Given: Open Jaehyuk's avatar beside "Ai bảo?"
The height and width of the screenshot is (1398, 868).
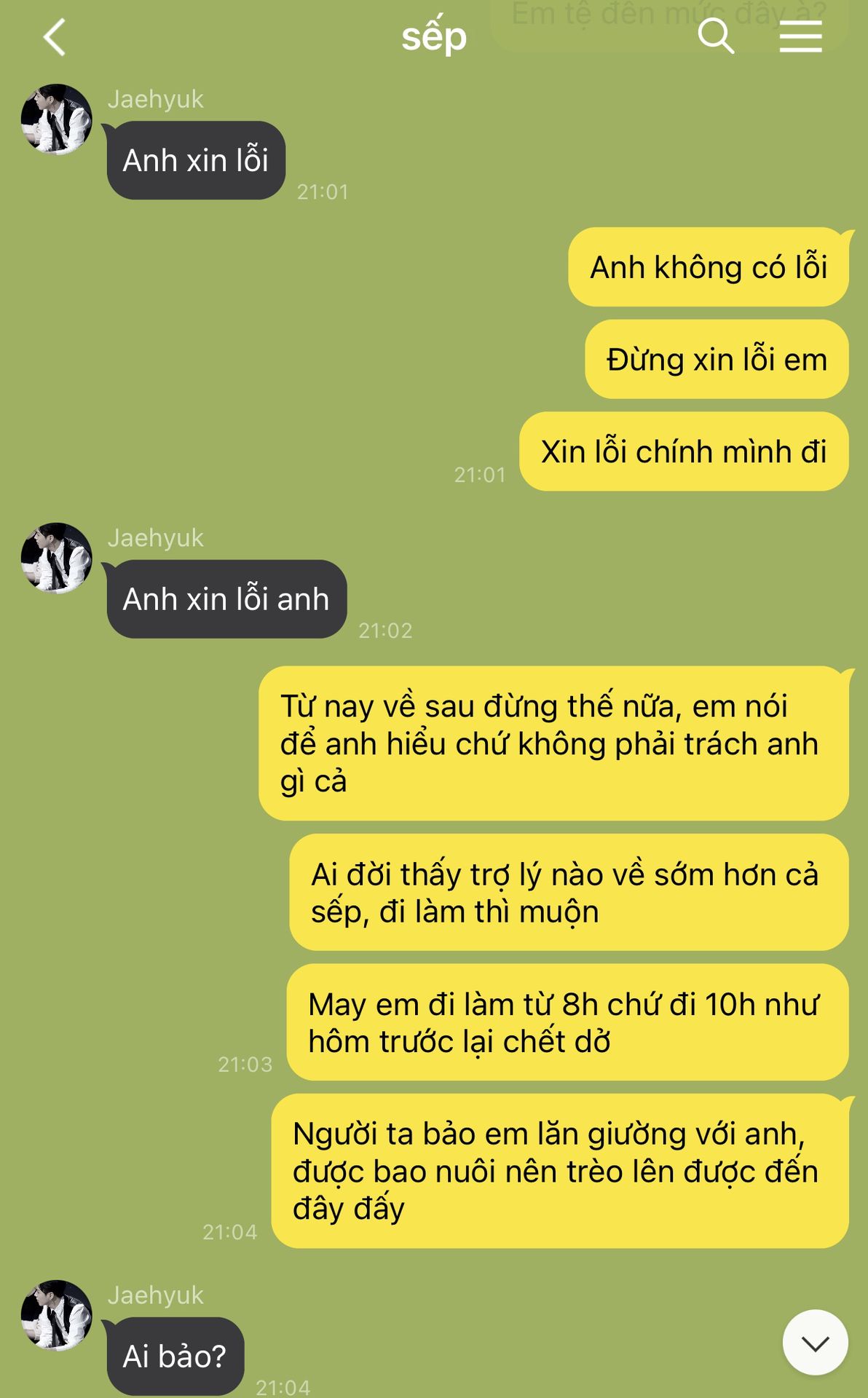Looking at the screenshot, I should (x=57, y=1315).
